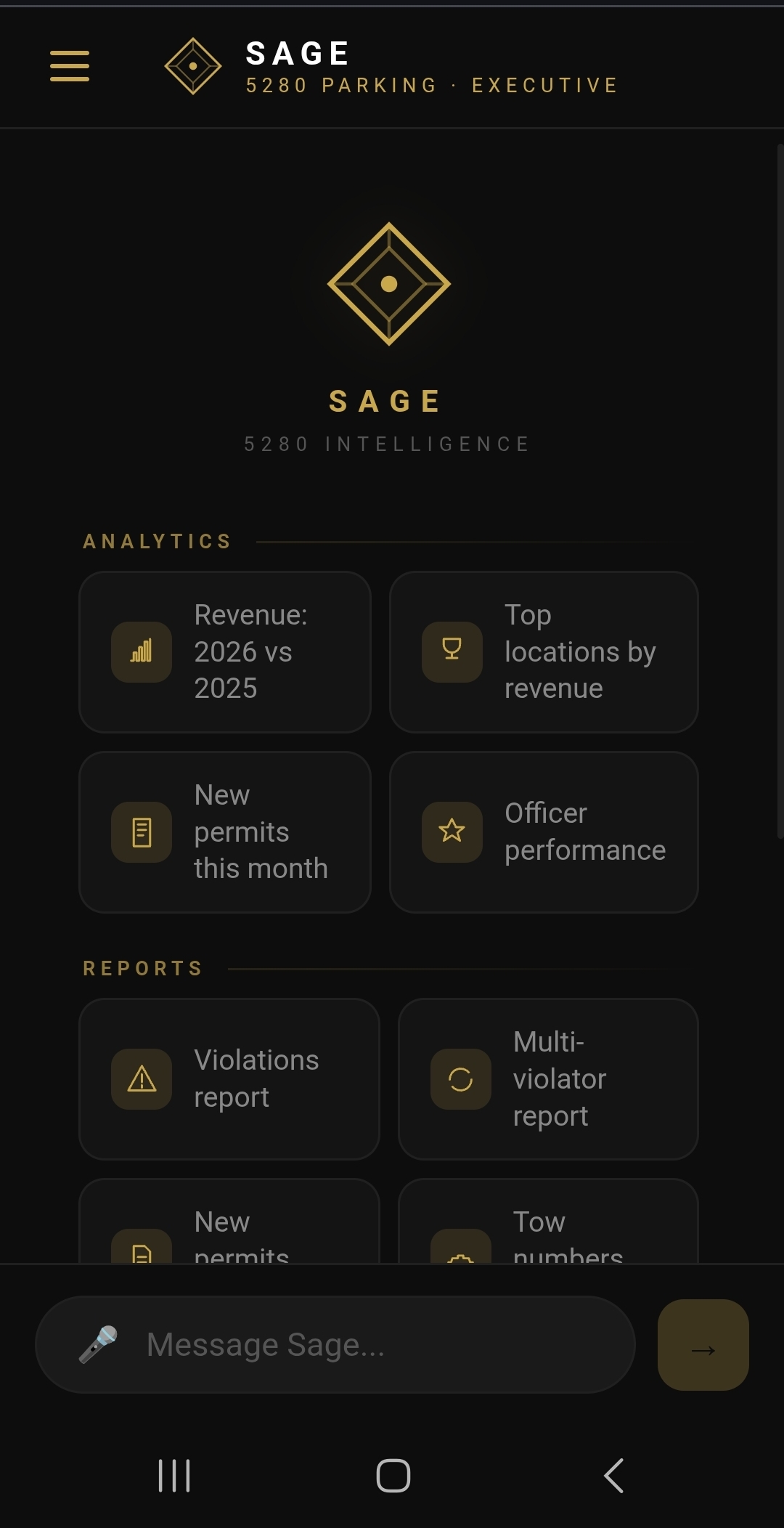Open the hamburger navigation menu
Screen dimensions: 784x1528
(69, 67)
